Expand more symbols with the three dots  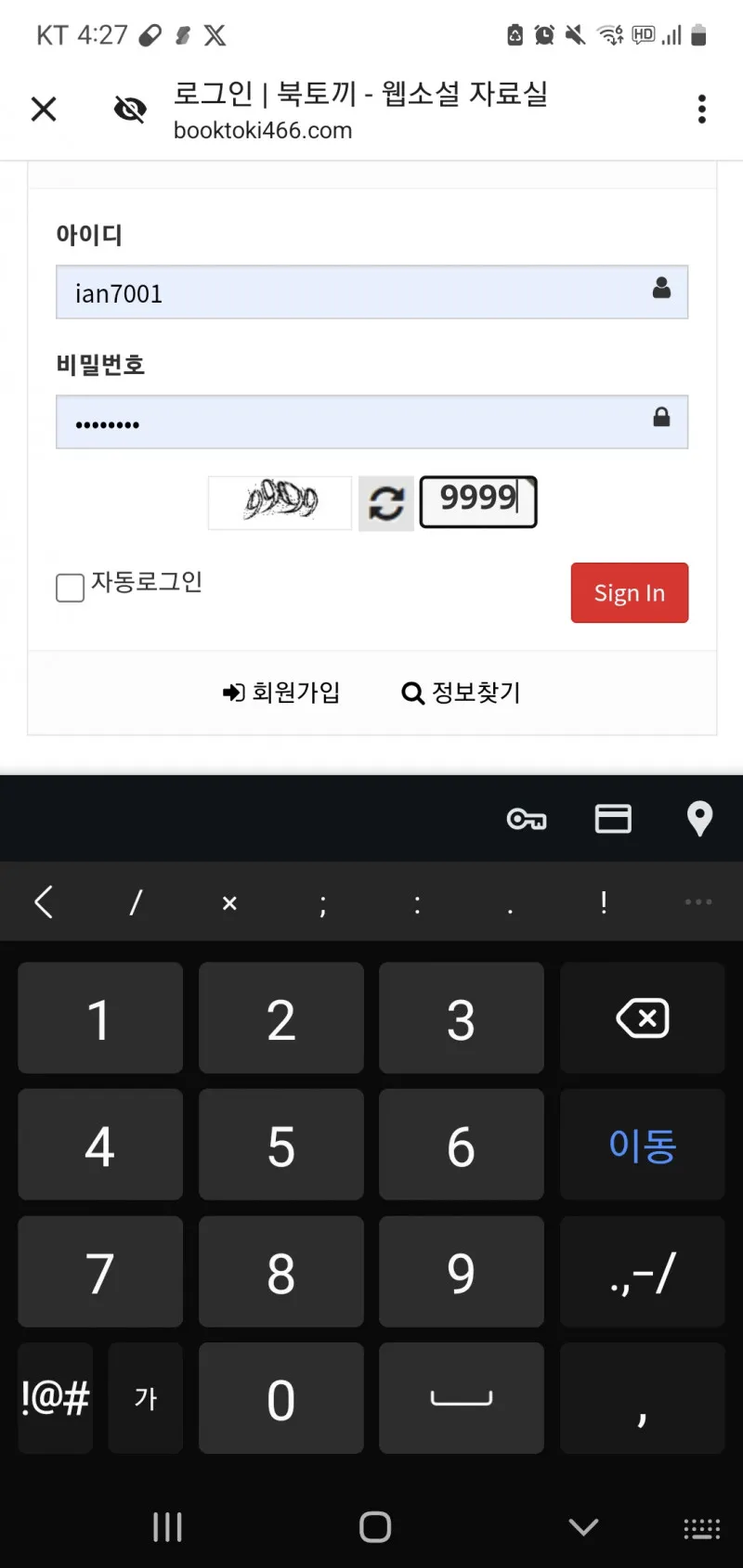(698, 901)
